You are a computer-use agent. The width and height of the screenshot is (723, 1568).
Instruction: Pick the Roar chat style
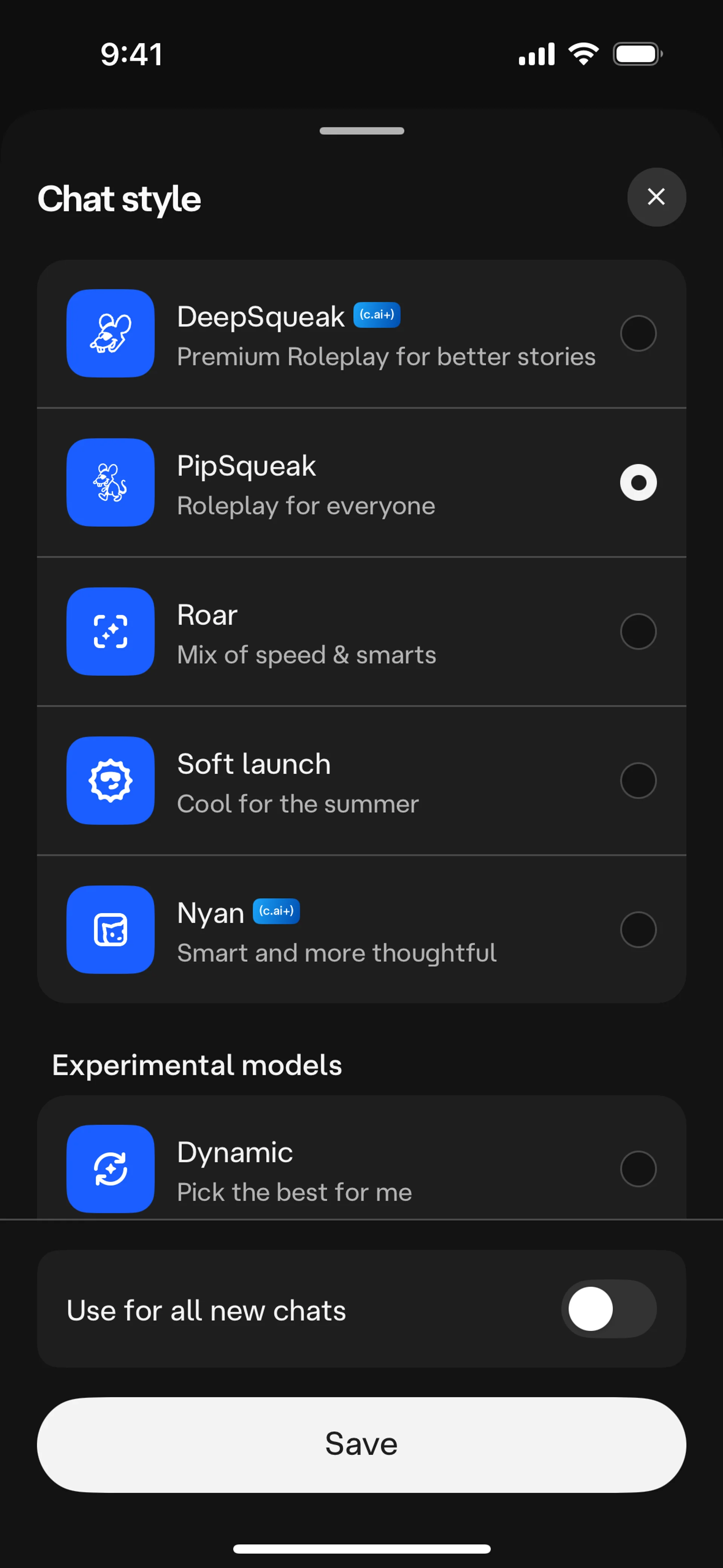coord(638,631)
